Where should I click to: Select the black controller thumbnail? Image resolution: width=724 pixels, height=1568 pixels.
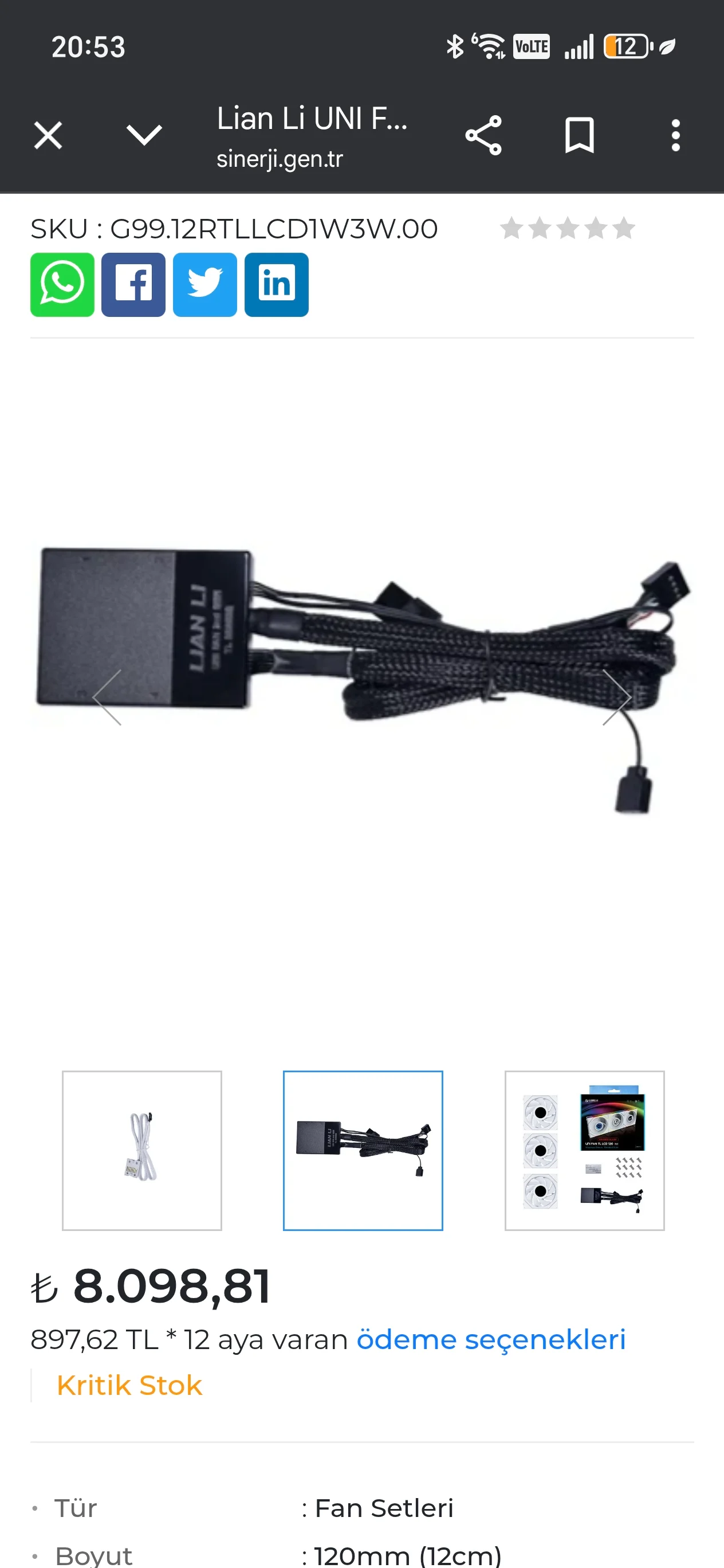tap(363, 1150)
